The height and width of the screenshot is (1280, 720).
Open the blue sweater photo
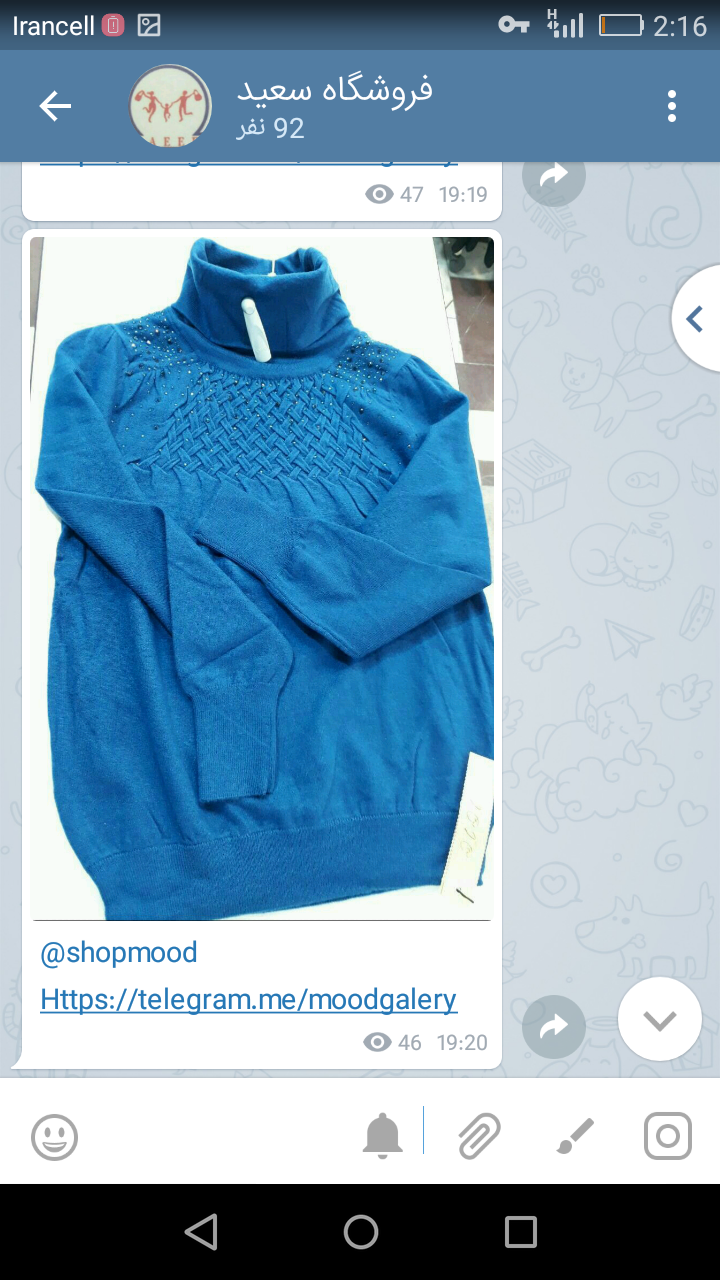(x=262, y=578)
